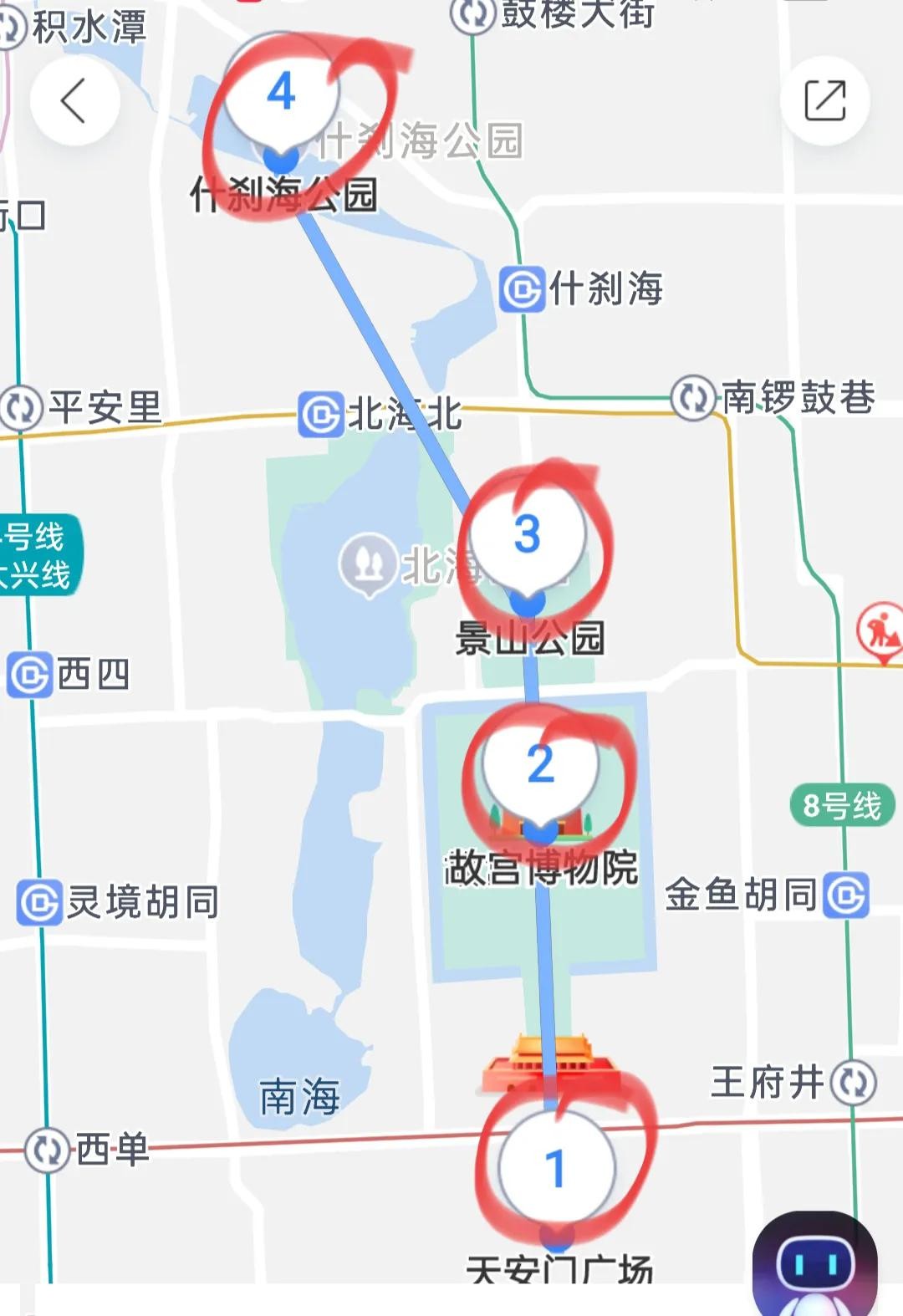This screenshot has height=1316, width=903.
Task: Open the 北海 park marker
Action: pos(368,564)
